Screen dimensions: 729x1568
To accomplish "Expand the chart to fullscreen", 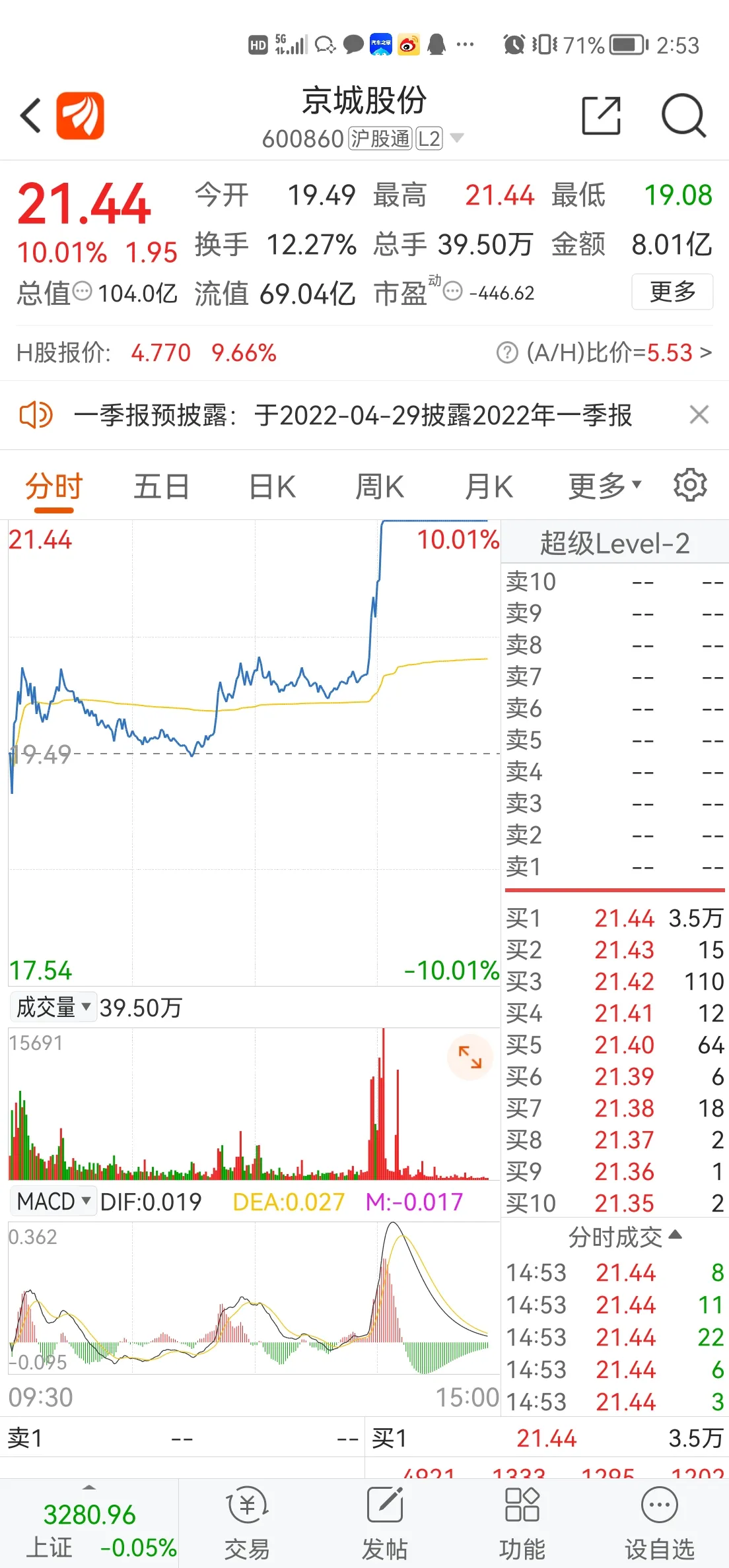I will click(470, 1057).
